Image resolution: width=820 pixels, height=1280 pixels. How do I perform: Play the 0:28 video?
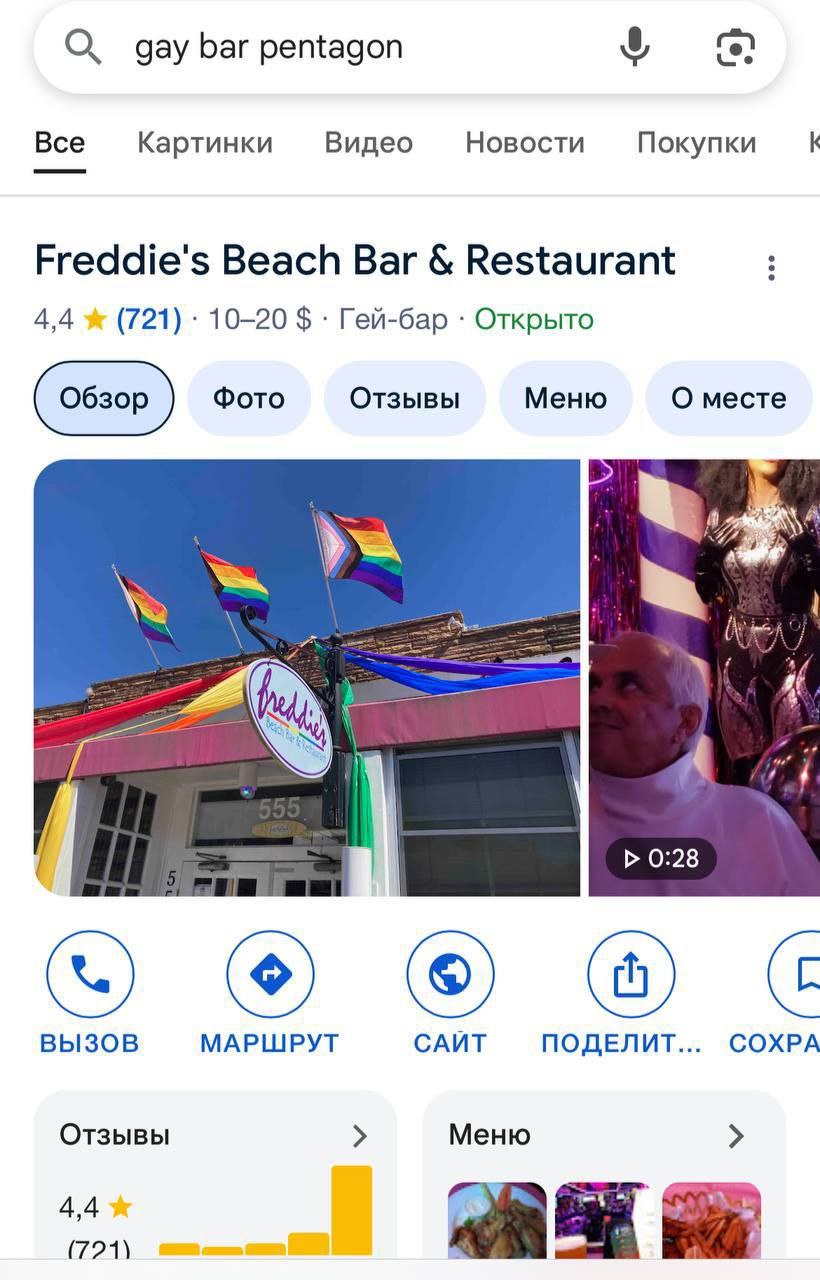(704, 677)
